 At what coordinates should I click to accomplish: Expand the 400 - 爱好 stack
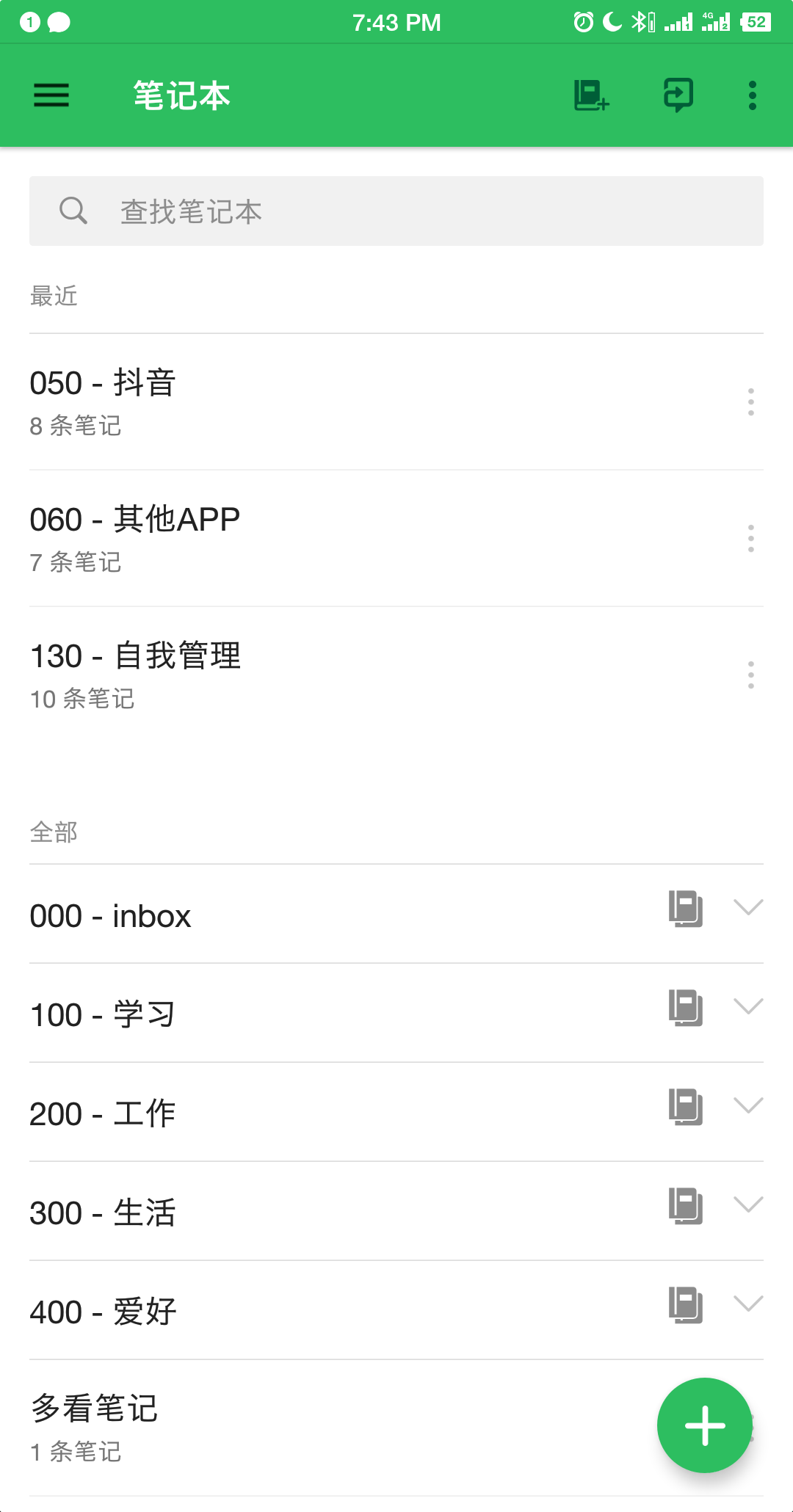(x=748, y=1304)
